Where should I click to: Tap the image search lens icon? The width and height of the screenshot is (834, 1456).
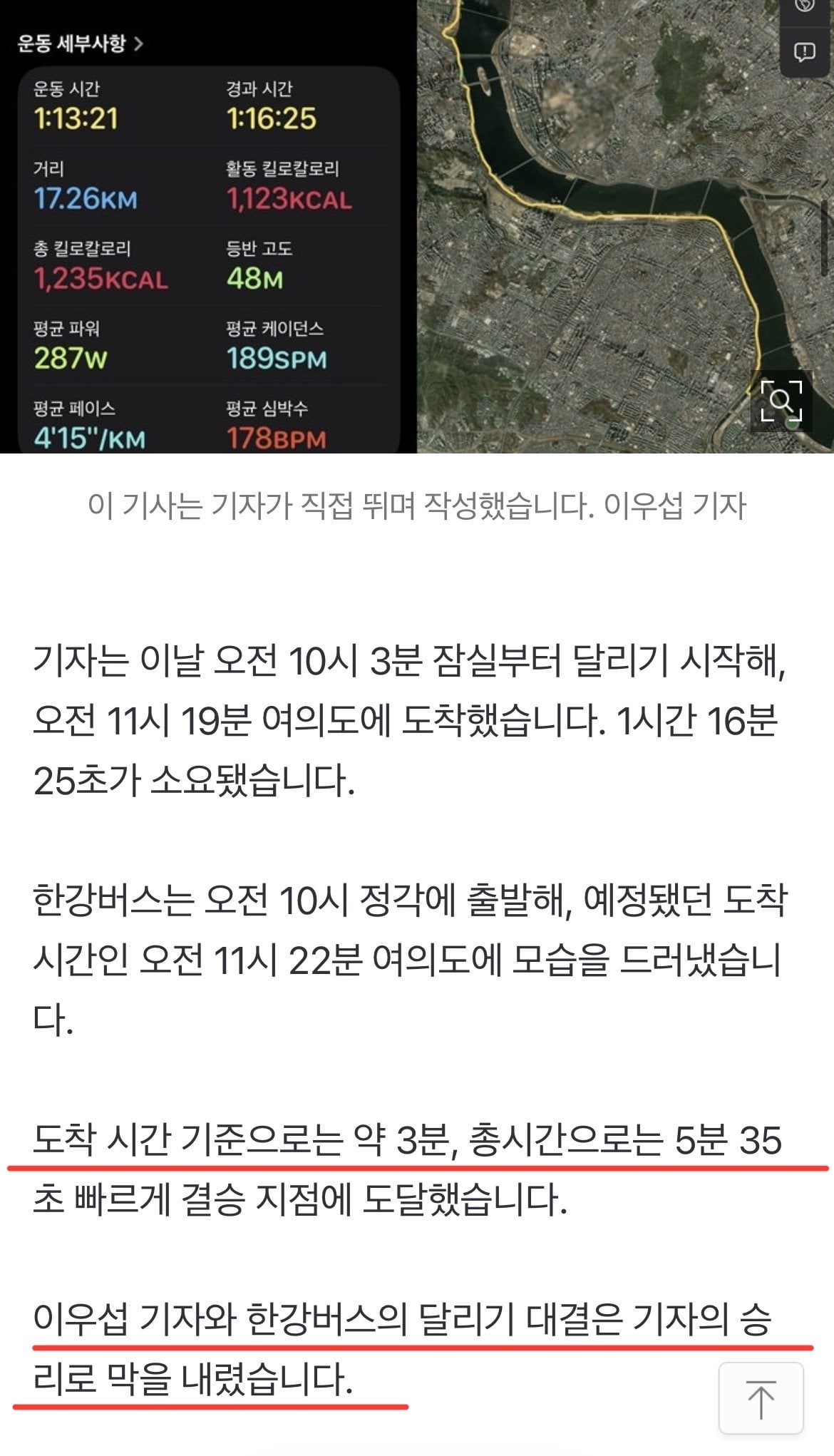click(781, 401)
